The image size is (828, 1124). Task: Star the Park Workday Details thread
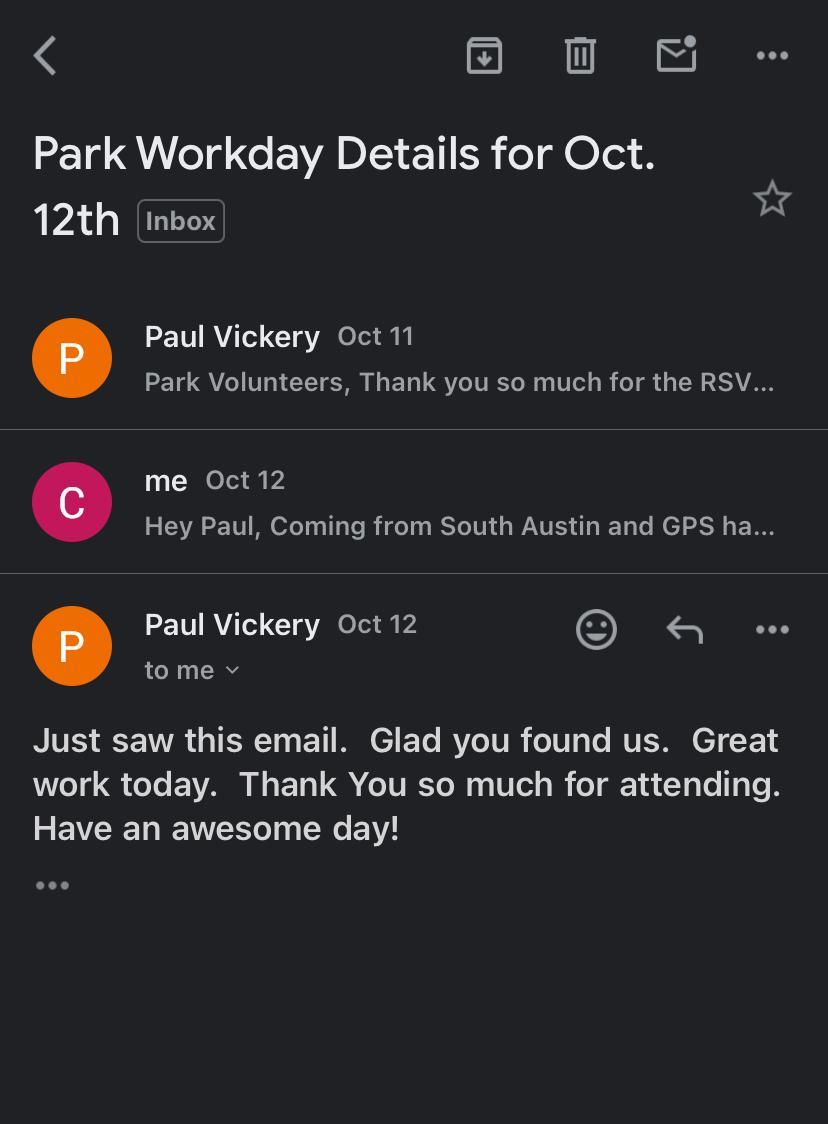(772, 199)
